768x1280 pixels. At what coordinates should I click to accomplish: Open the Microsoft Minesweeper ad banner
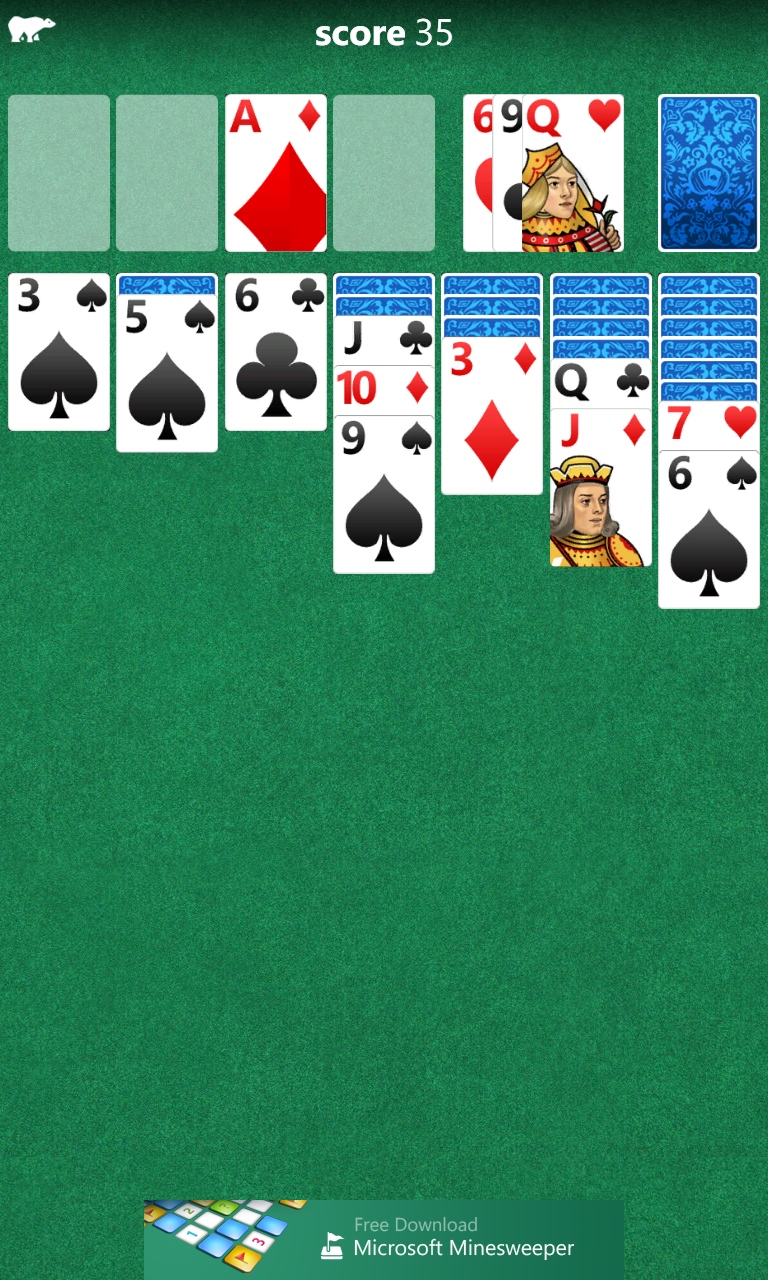pyautogui.click(x=384, y=1240)
